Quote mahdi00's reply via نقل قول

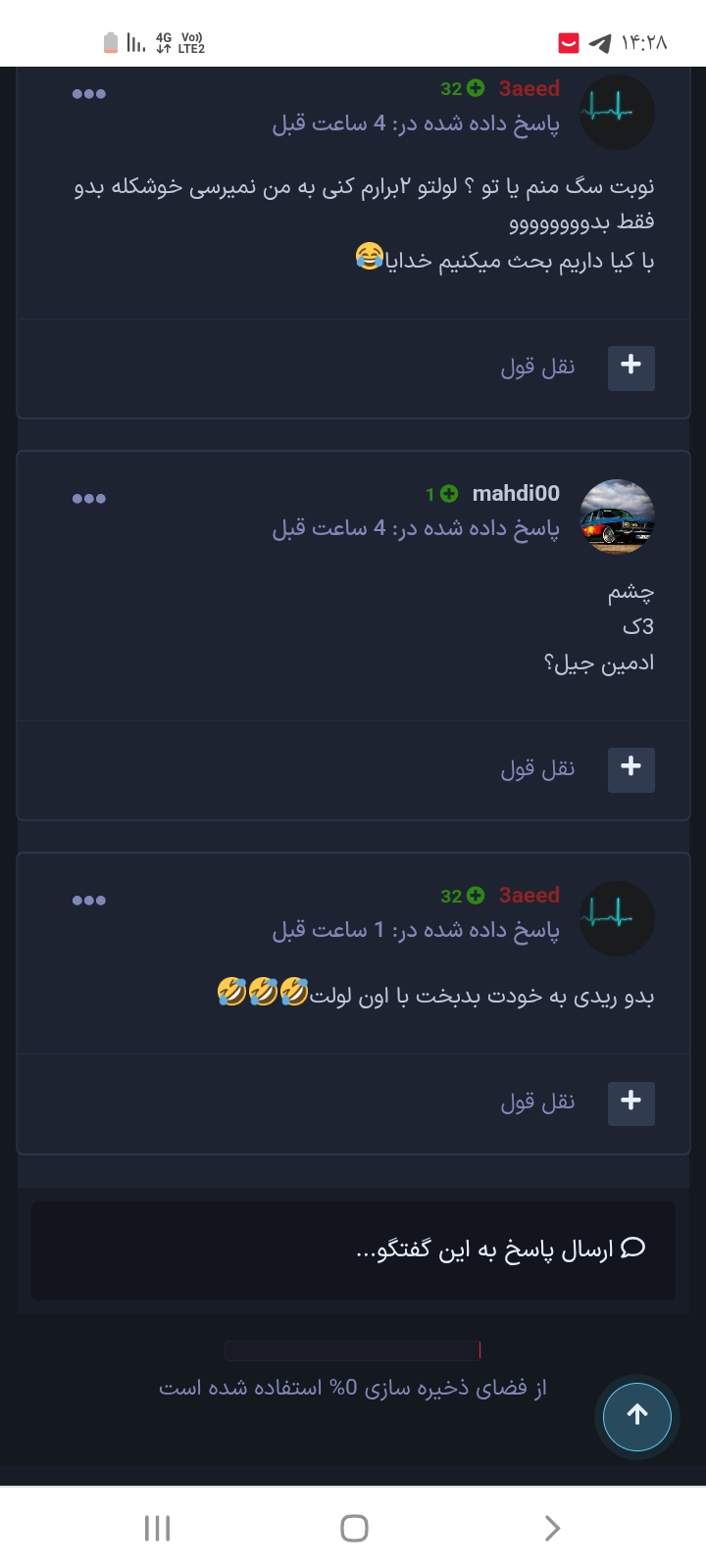(x=537, y=769)
